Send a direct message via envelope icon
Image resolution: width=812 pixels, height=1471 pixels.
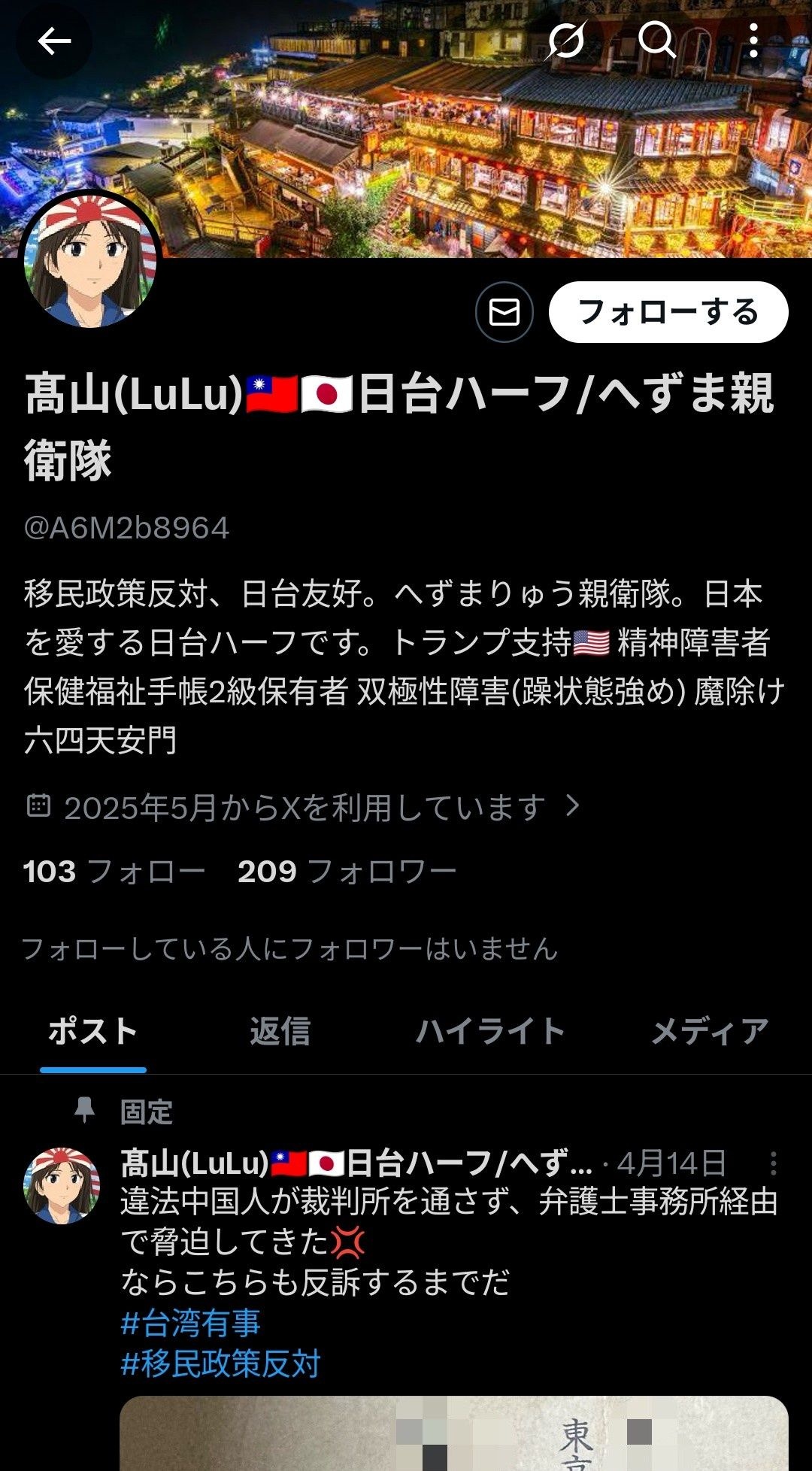tap(504, 312)
